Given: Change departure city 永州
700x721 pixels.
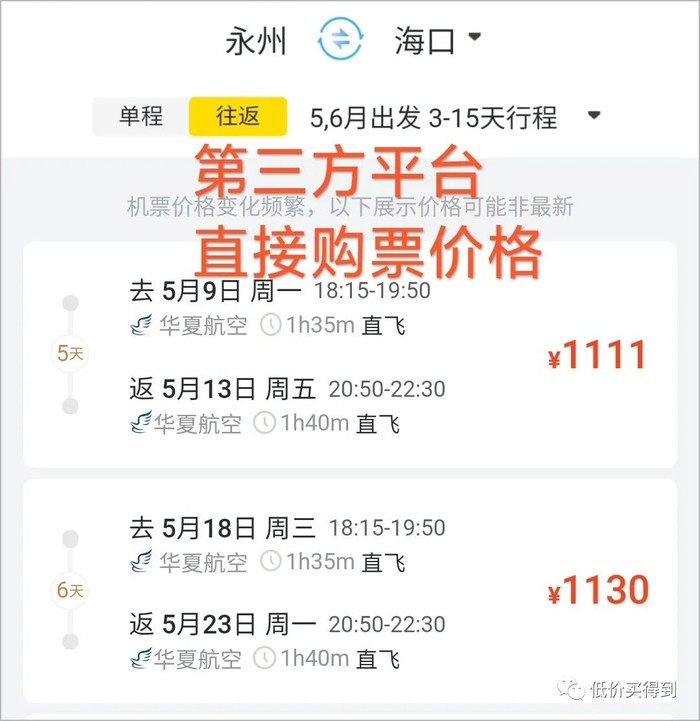Looking at the screenshot, I should (256, 41).
